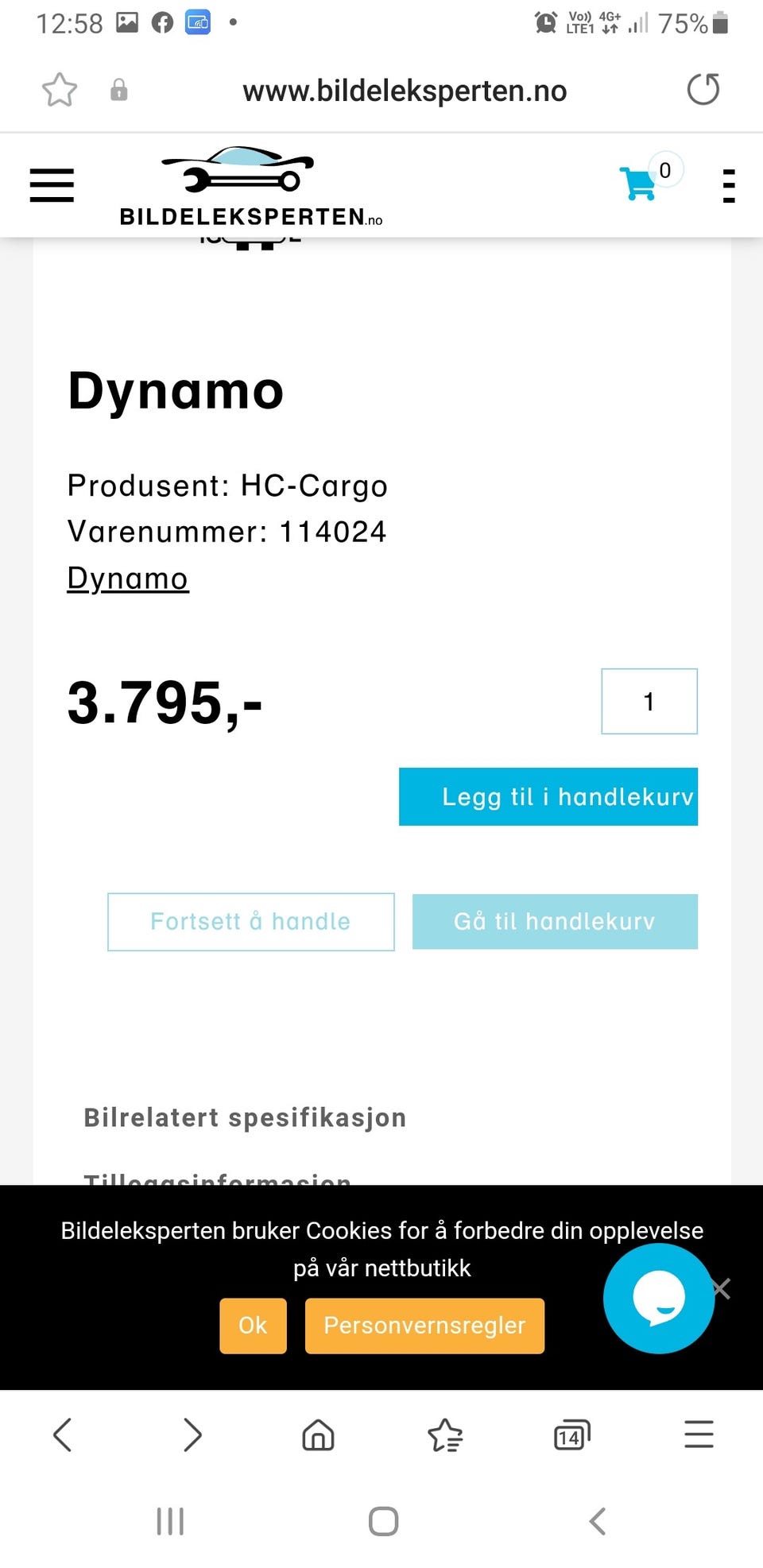Expand the Tilleggsinformasjon section
The height and width of the screenshot is (1568, 763).
(x=216, y=1183)
